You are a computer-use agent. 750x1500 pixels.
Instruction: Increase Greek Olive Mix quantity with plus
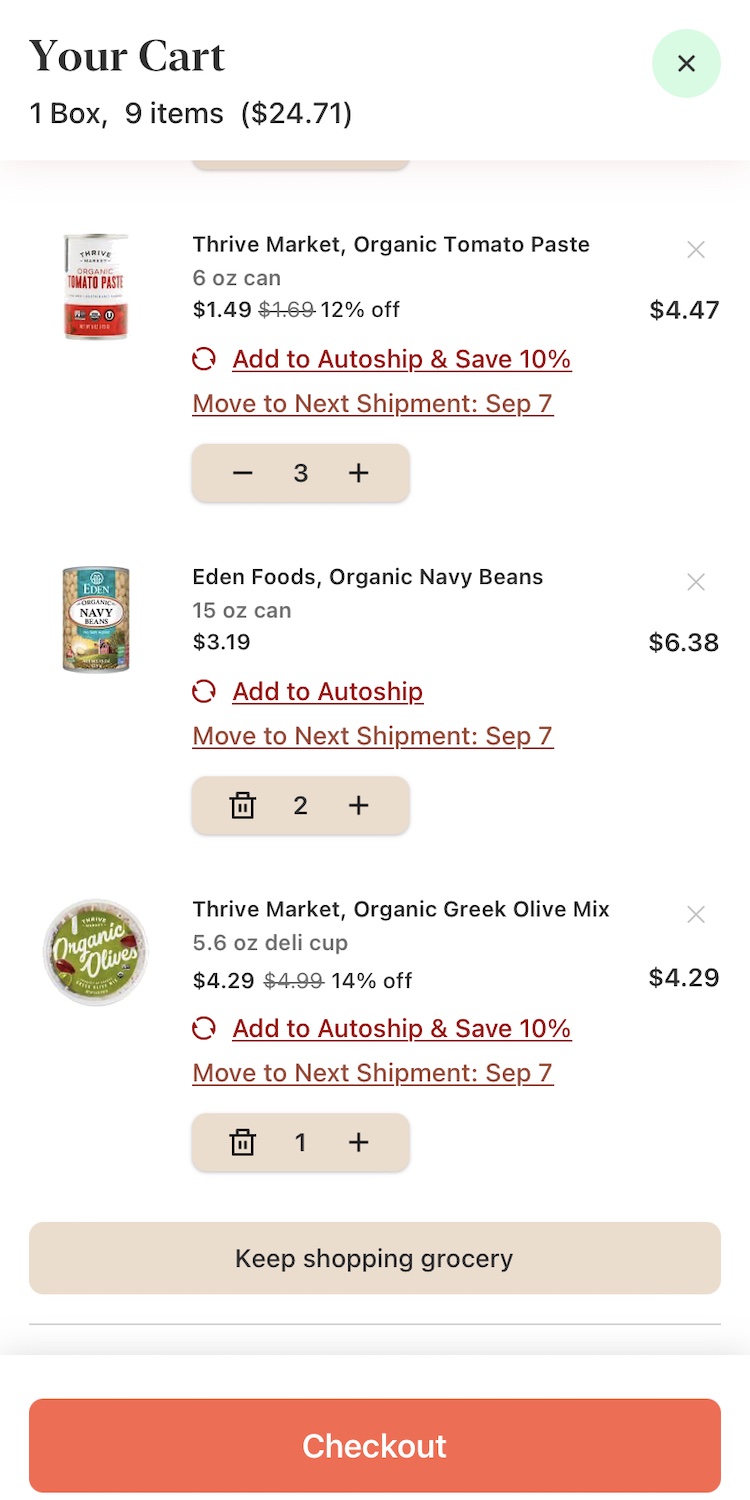click(x=358, y=1142)
